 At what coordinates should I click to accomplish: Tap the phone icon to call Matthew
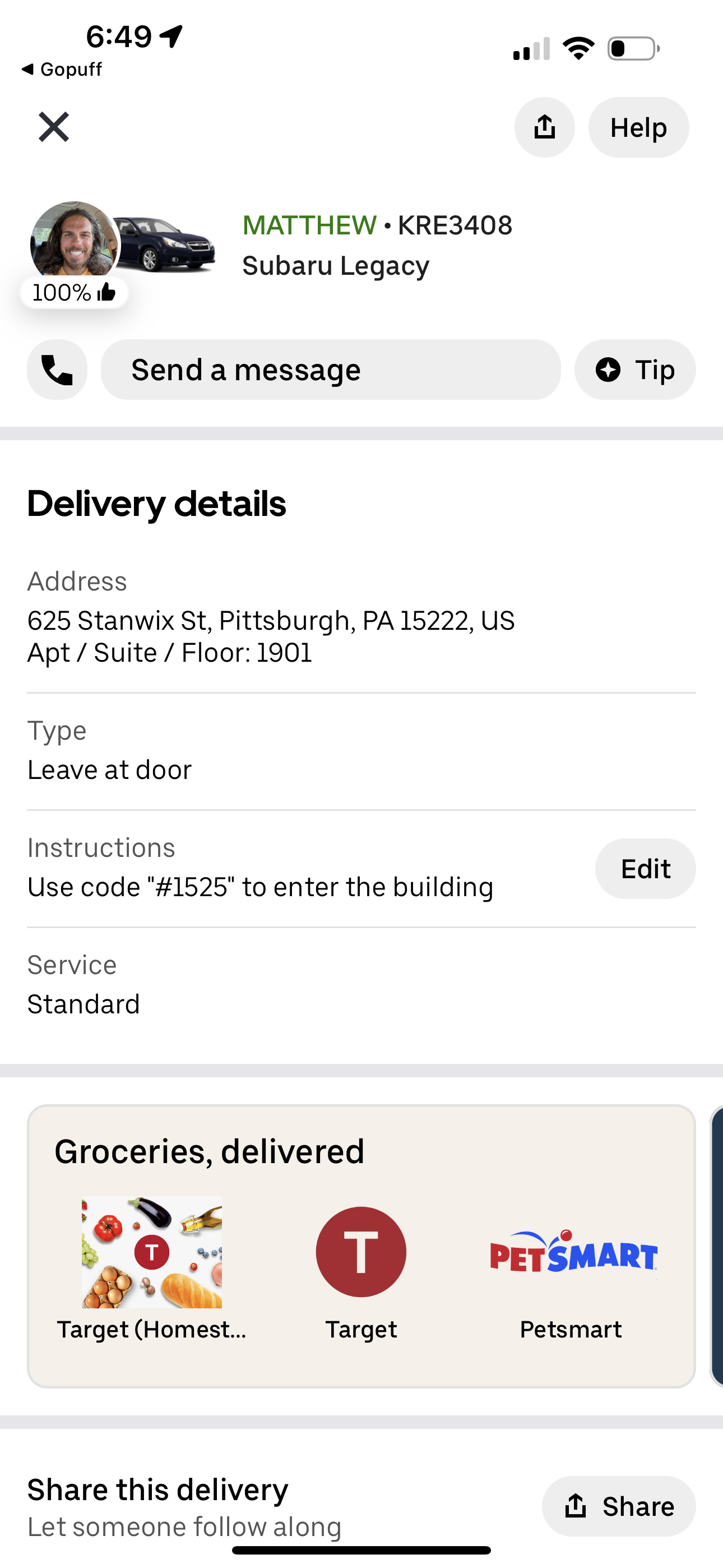coord(57,370)
